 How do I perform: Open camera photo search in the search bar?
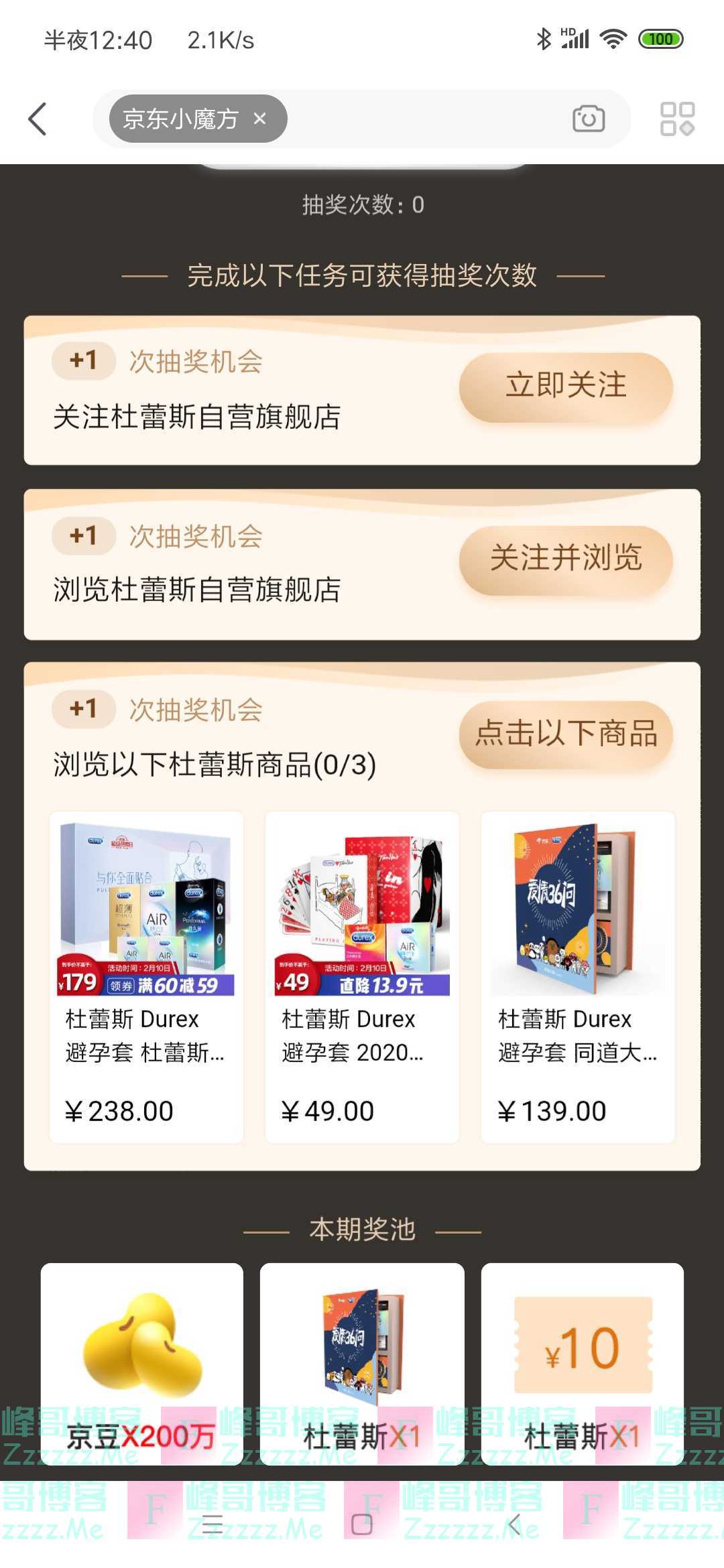[x=588, y=118]
